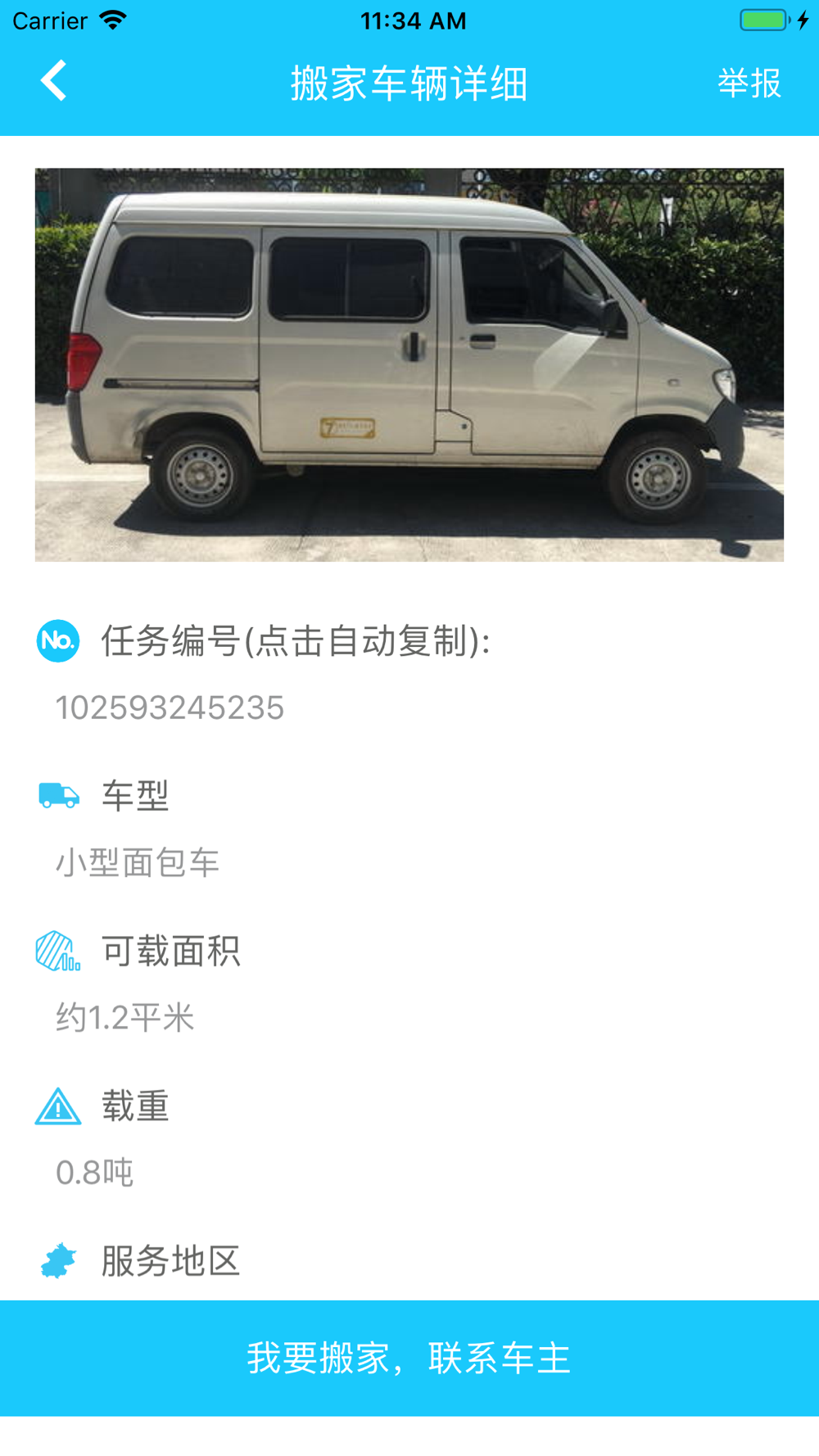Go back using the top-left arrow
The height and width of the screenshot is (1456, 819).
point(54,82)
